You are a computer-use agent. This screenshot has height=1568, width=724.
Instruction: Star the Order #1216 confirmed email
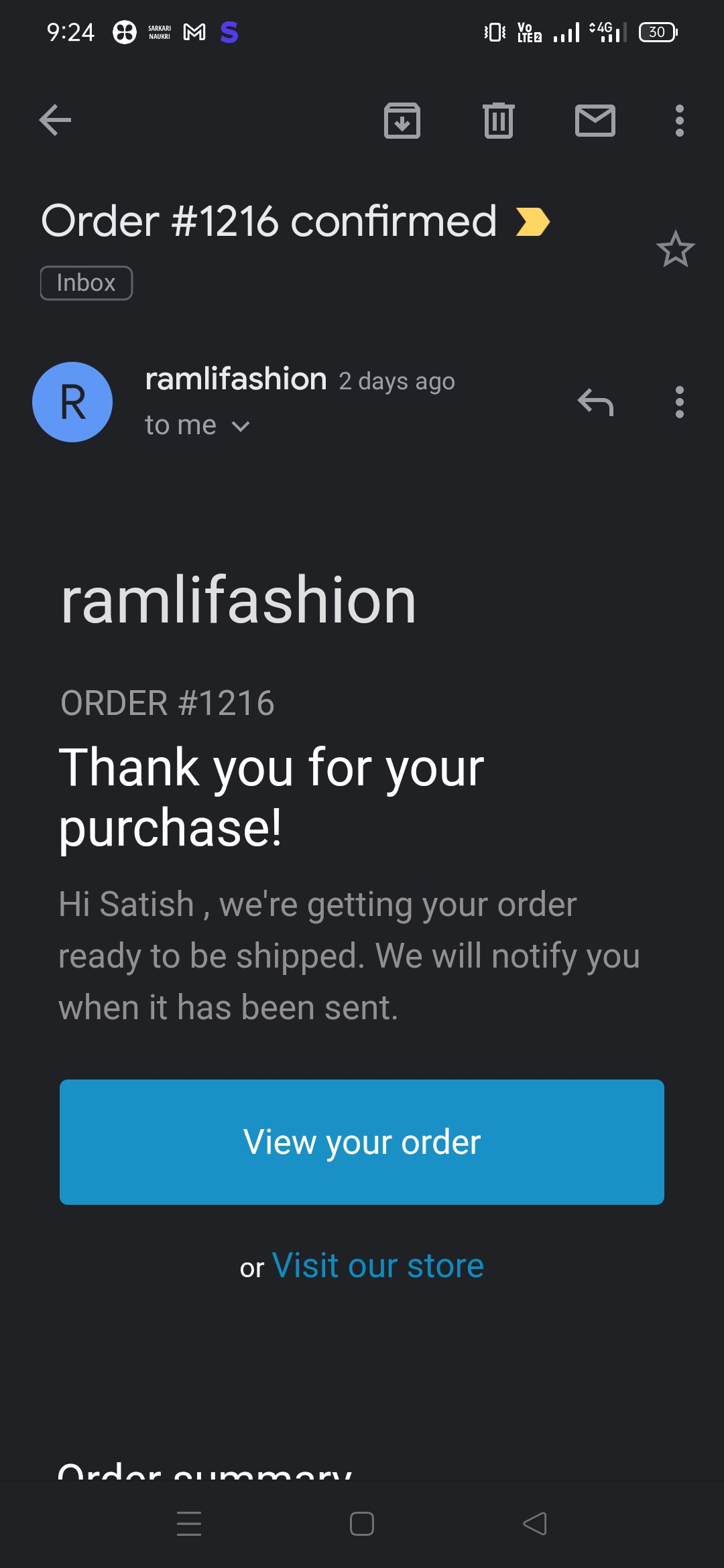pyautogui.click(x=675, y=249)
